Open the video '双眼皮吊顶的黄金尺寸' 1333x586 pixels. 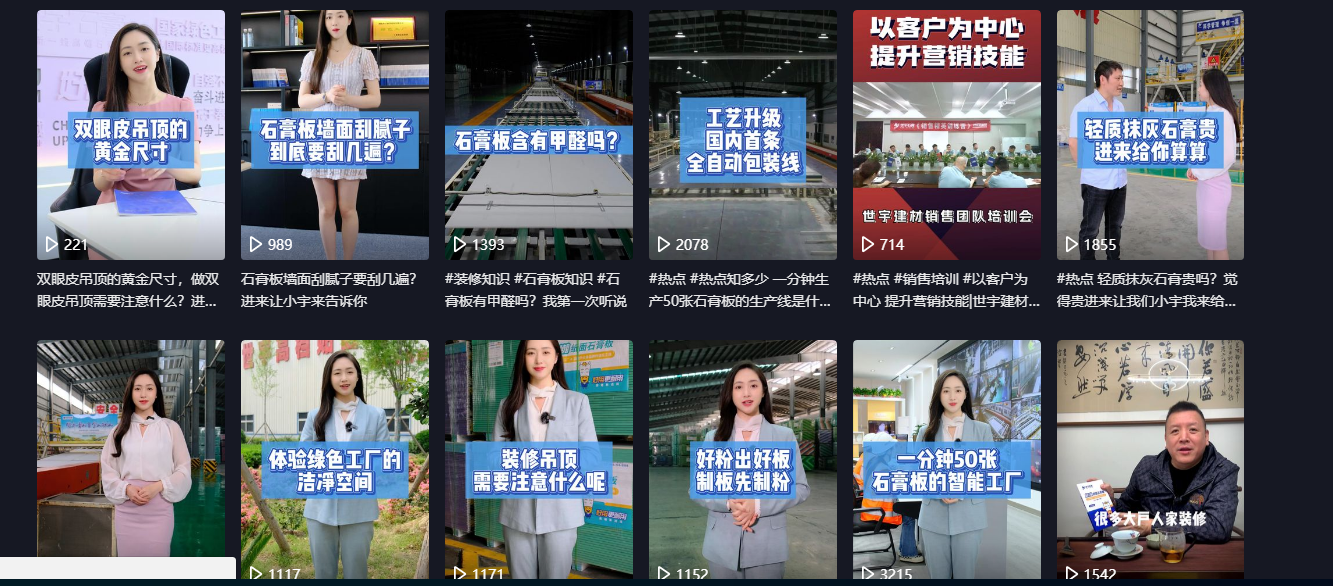[x=131, y=135]
